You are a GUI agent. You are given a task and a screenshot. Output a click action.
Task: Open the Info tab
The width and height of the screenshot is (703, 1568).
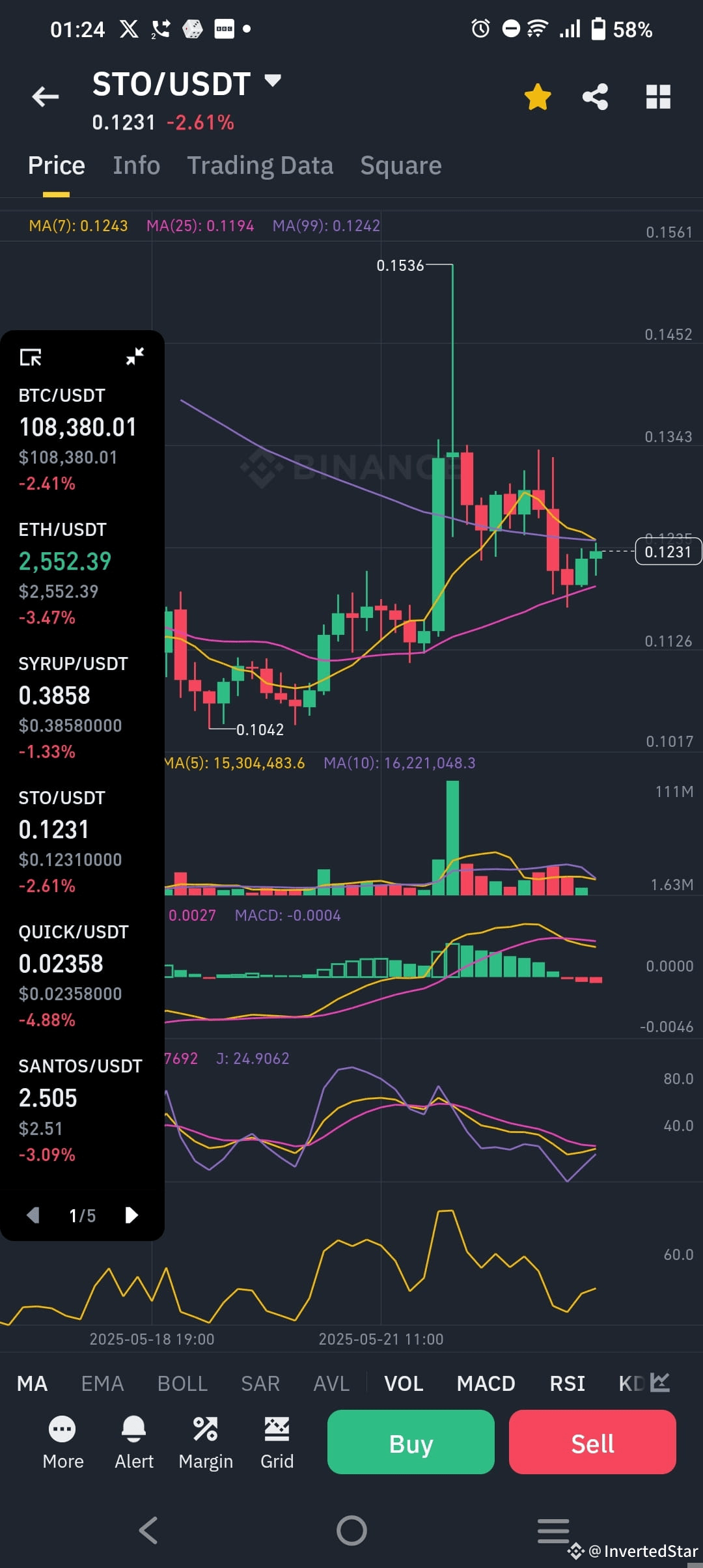(136, 165)
